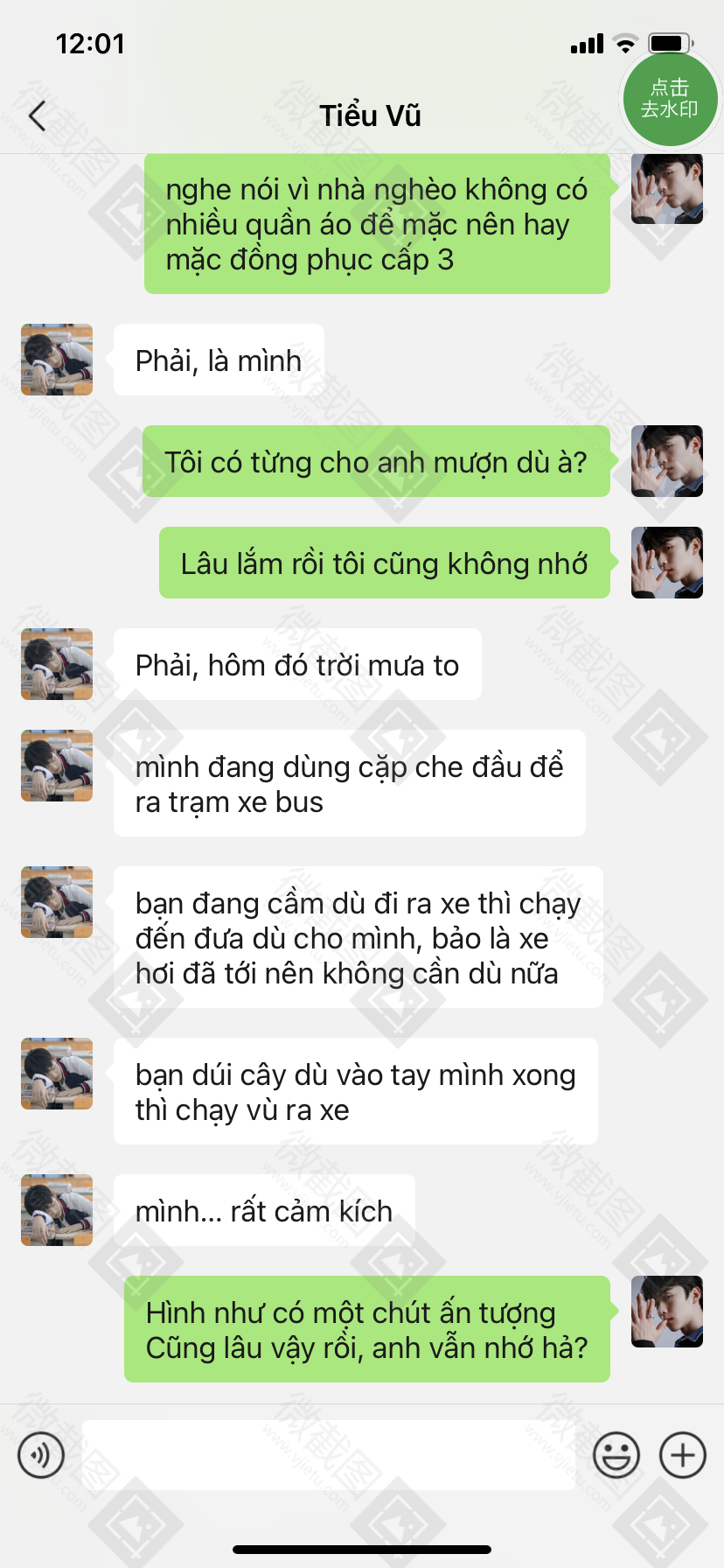Open avatar beside "Phải, là mình"

pyautogui.click(x=57, y=360)
